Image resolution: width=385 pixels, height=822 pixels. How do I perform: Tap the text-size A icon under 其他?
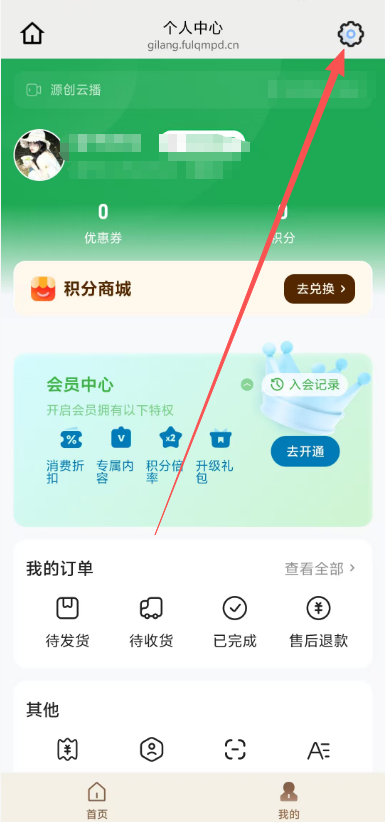pyautogui.click(x=318, y=751)
